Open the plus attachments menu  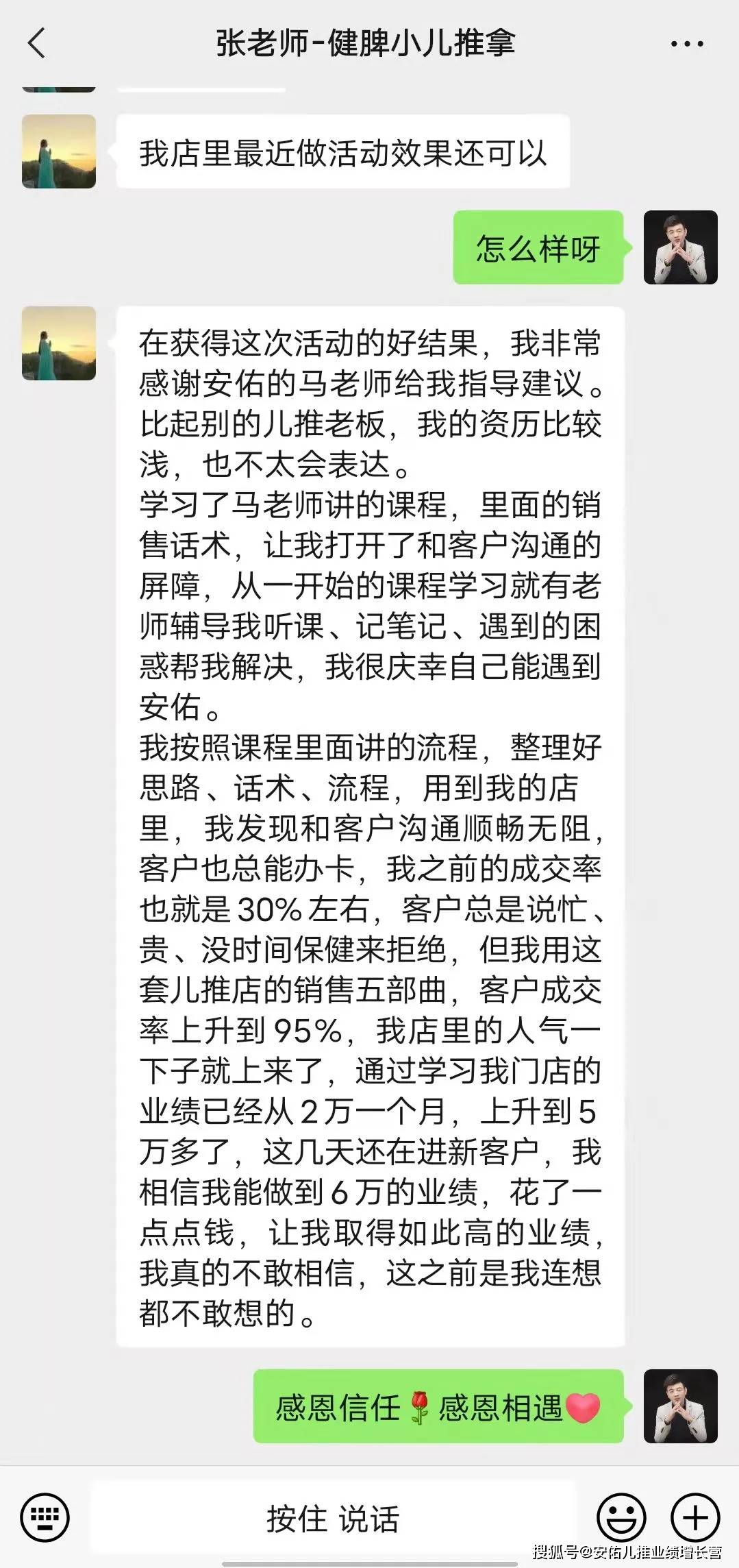[x=695, y=1518]
